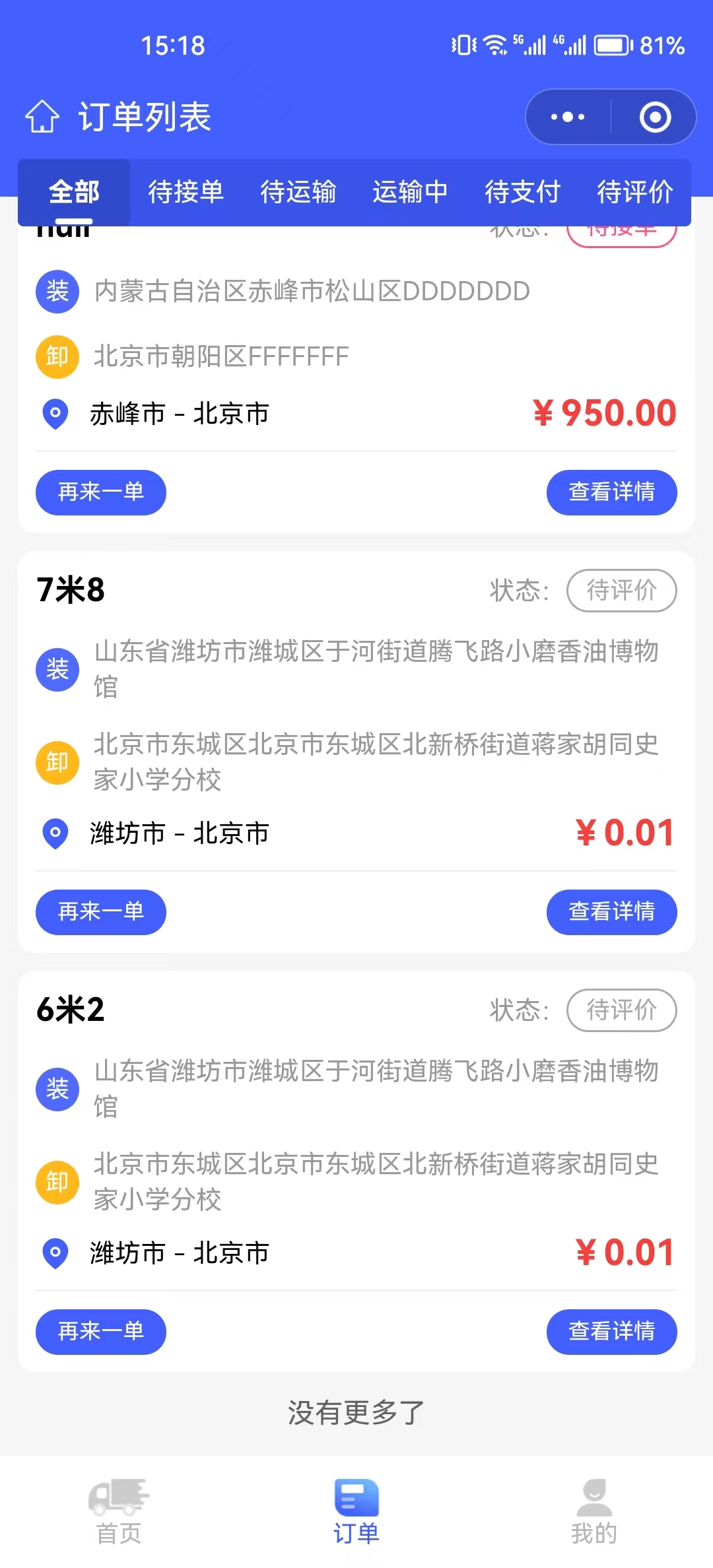Close the mini program with circle button

pyautogui.click(x=655, y=117)
